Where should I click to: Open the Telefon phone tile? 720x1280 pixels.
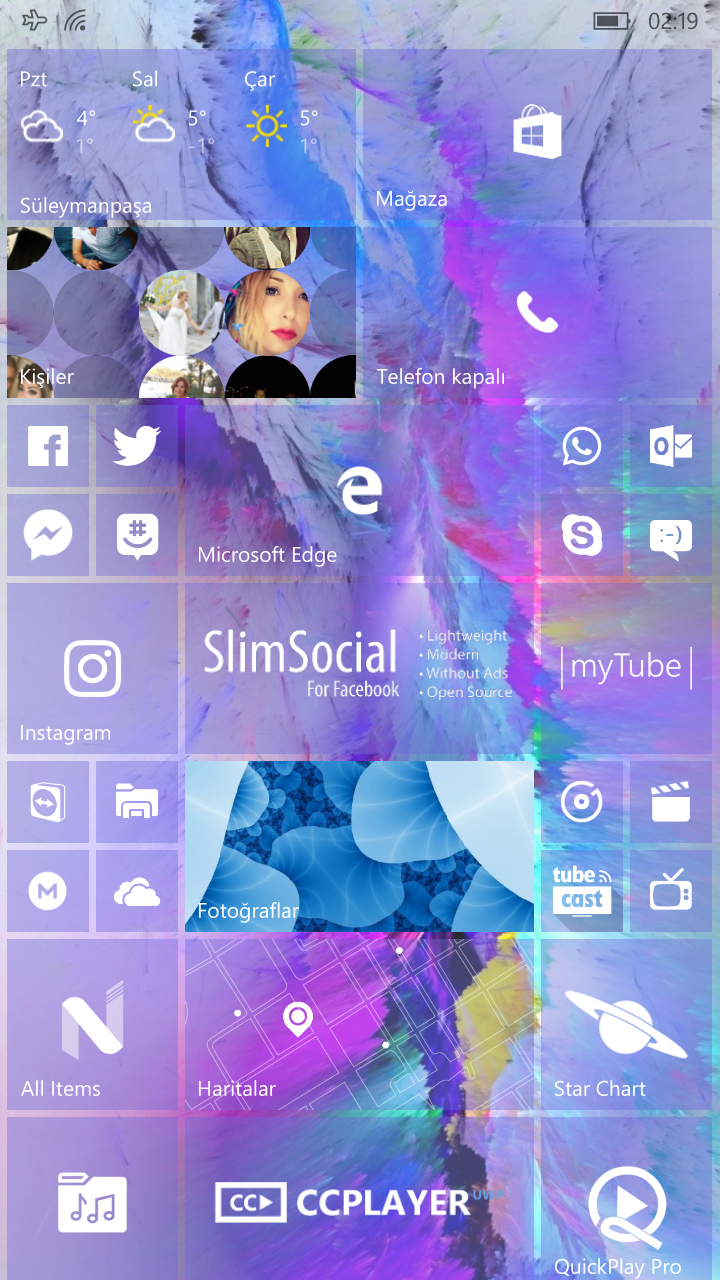[x=537, y=313]
